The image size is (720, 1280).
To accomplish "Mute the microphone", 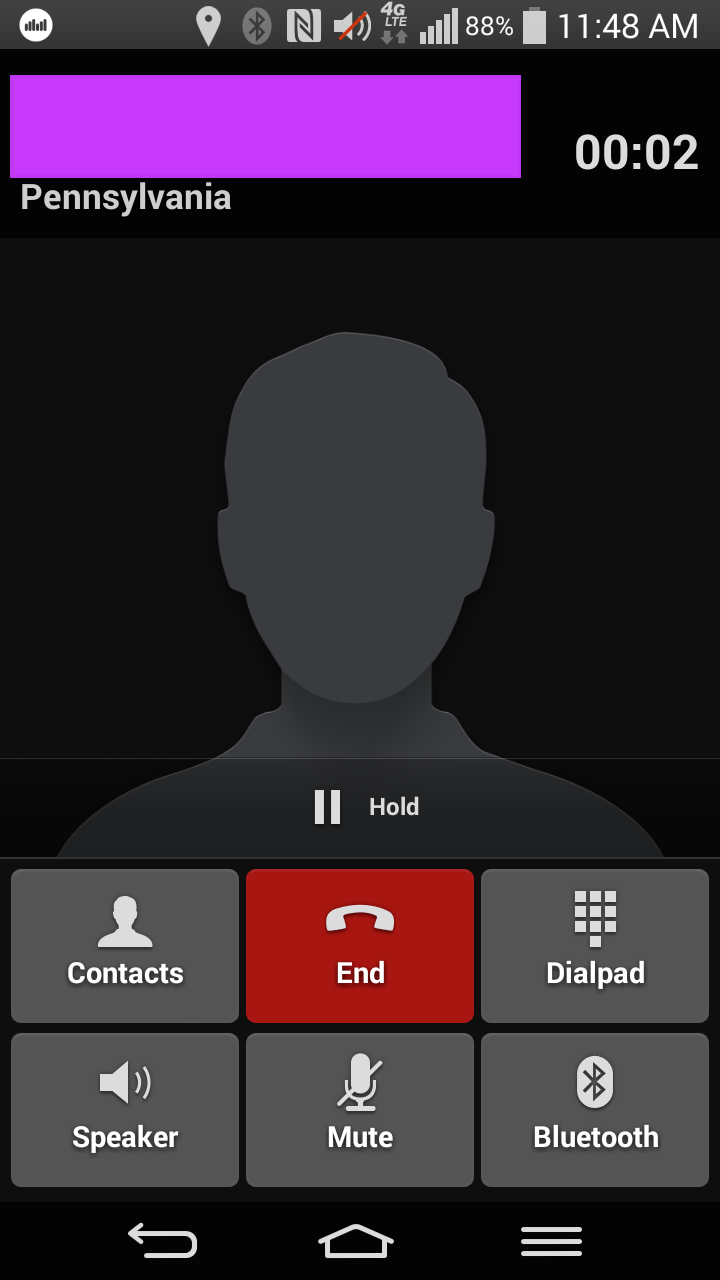I will pos(360,1110).
